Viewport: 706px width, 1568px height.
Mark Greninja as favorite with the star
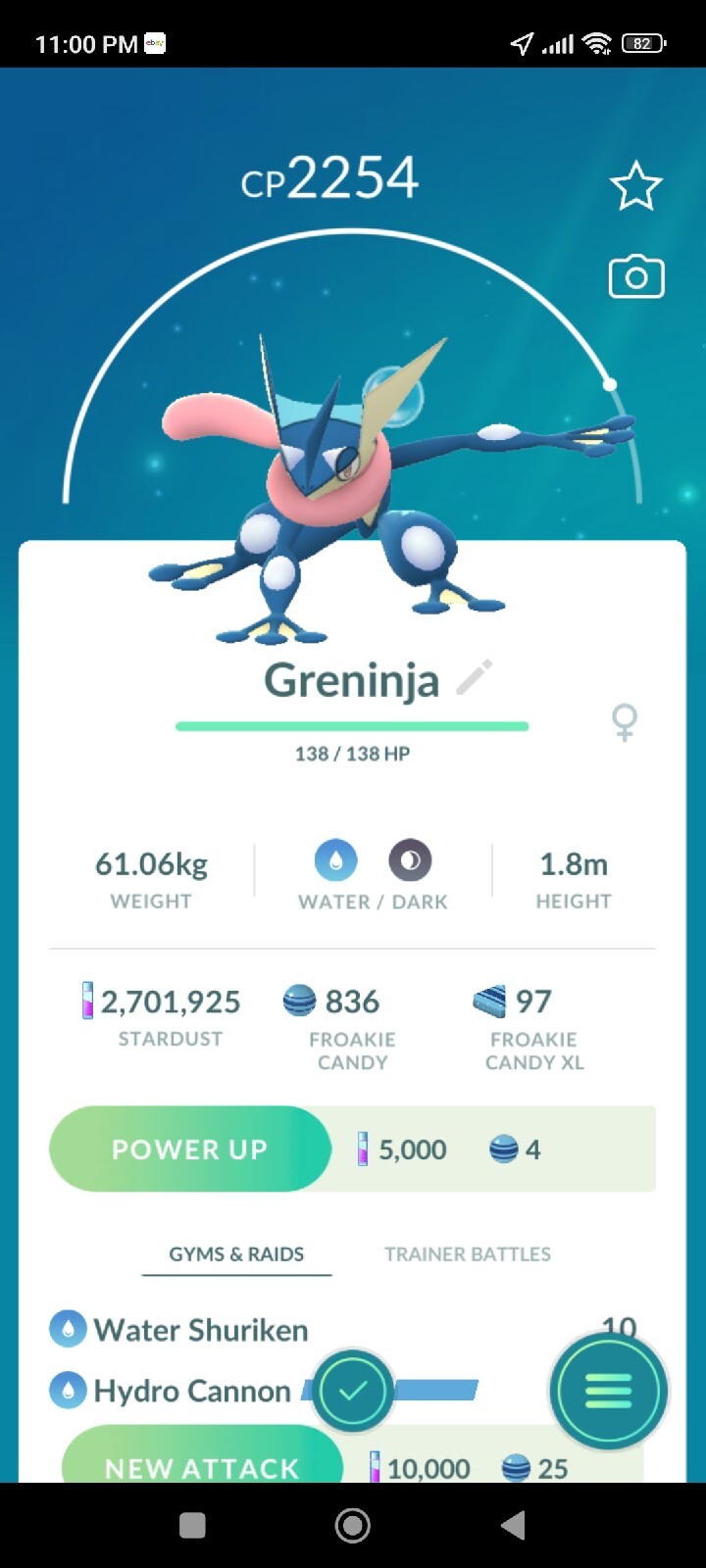click(635, 186)
